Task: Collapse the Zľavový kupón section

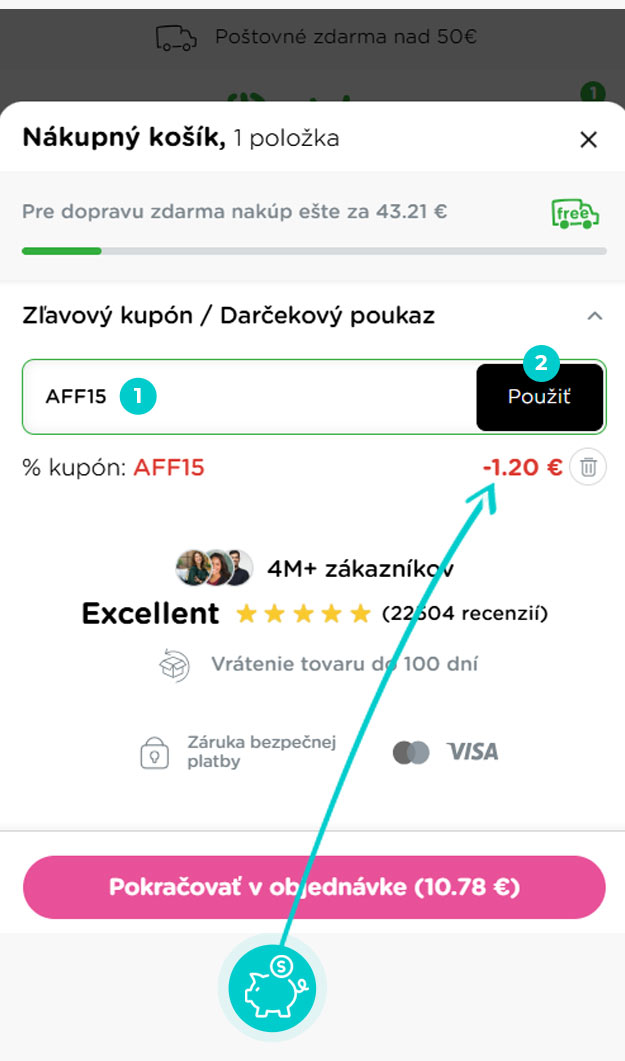Action: [x=594, y=316]
